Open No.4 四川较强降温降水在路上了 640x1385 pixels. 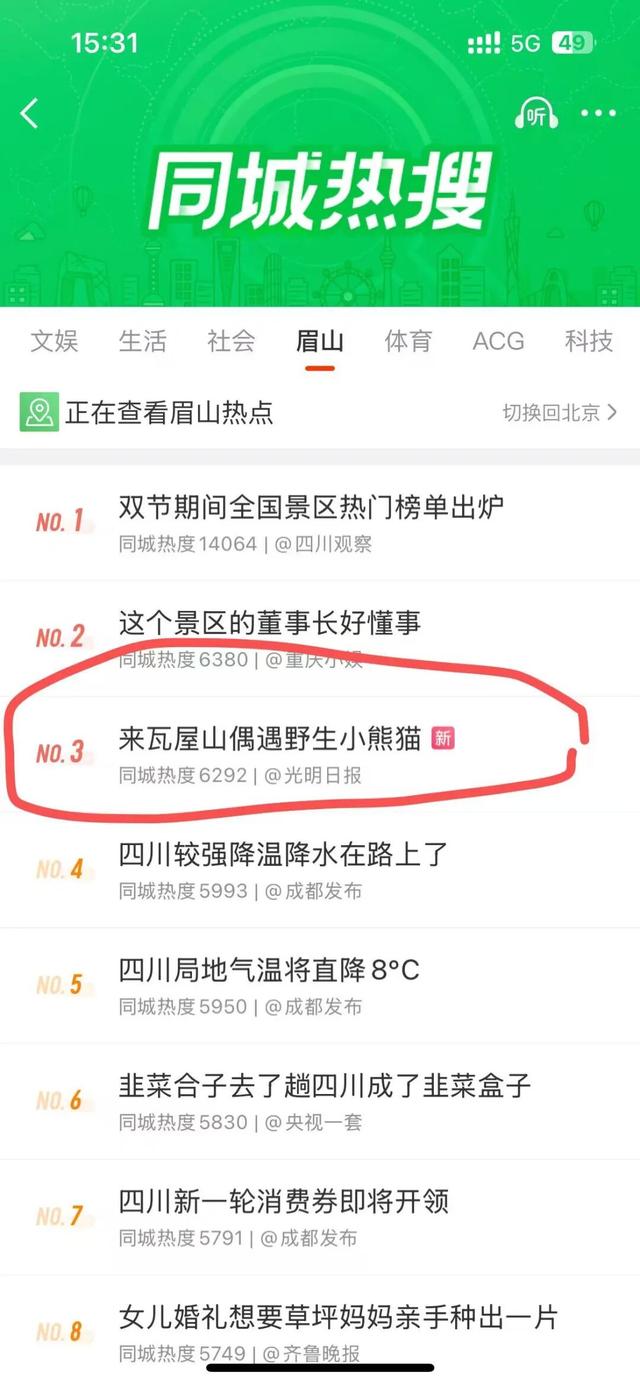283,855
